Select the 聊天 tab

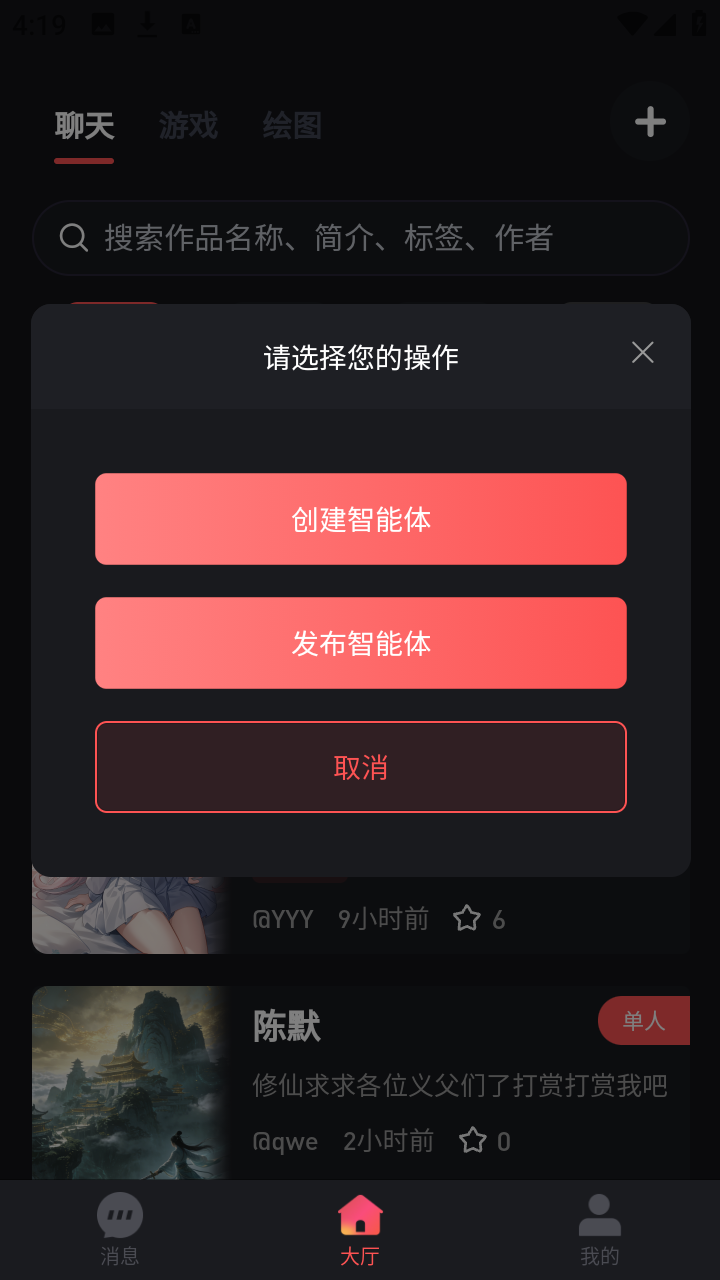(84, 125)
